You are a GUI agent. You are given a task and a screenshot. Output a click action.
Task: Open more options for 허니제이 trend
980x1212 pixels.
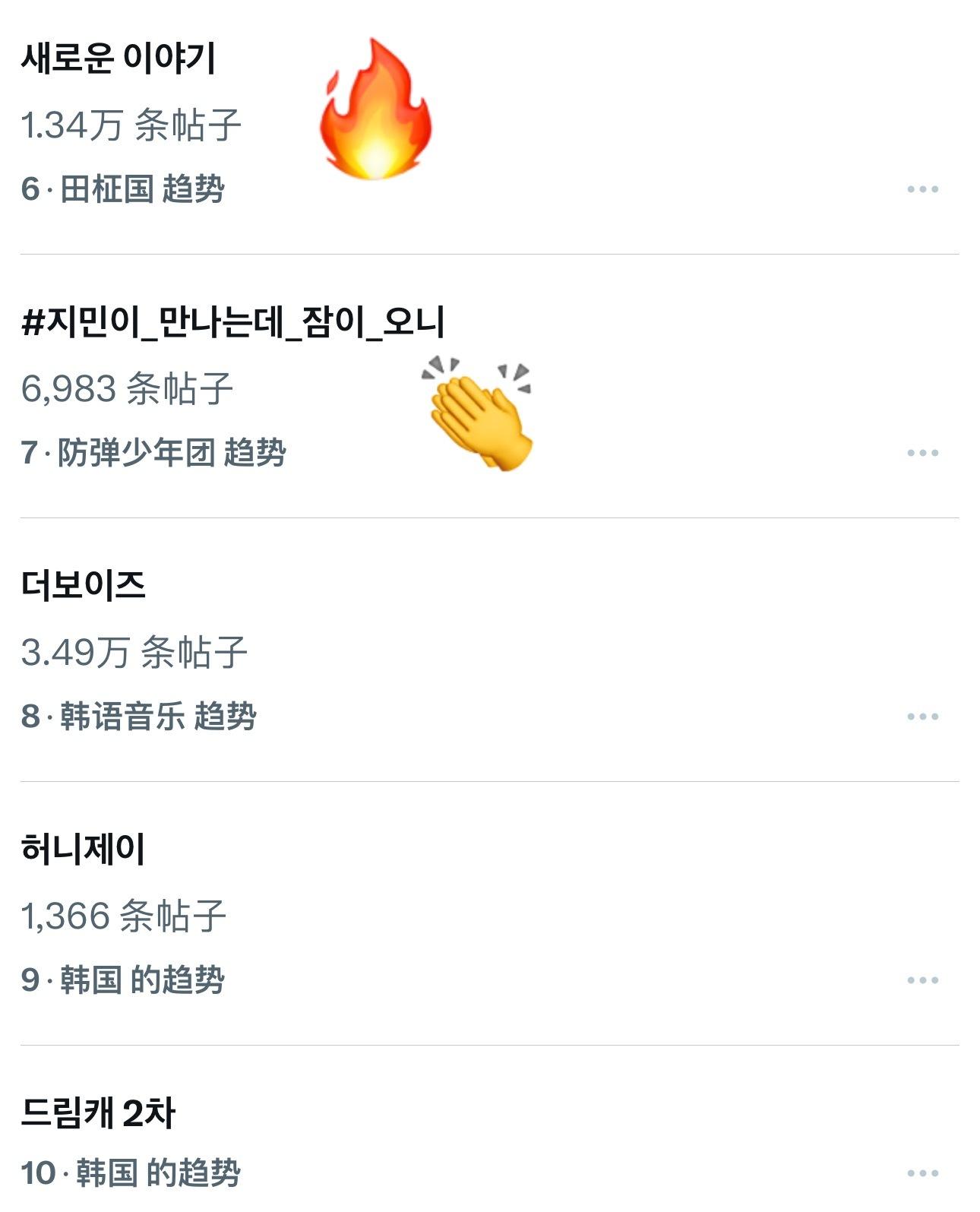click(x=922, y=980)
